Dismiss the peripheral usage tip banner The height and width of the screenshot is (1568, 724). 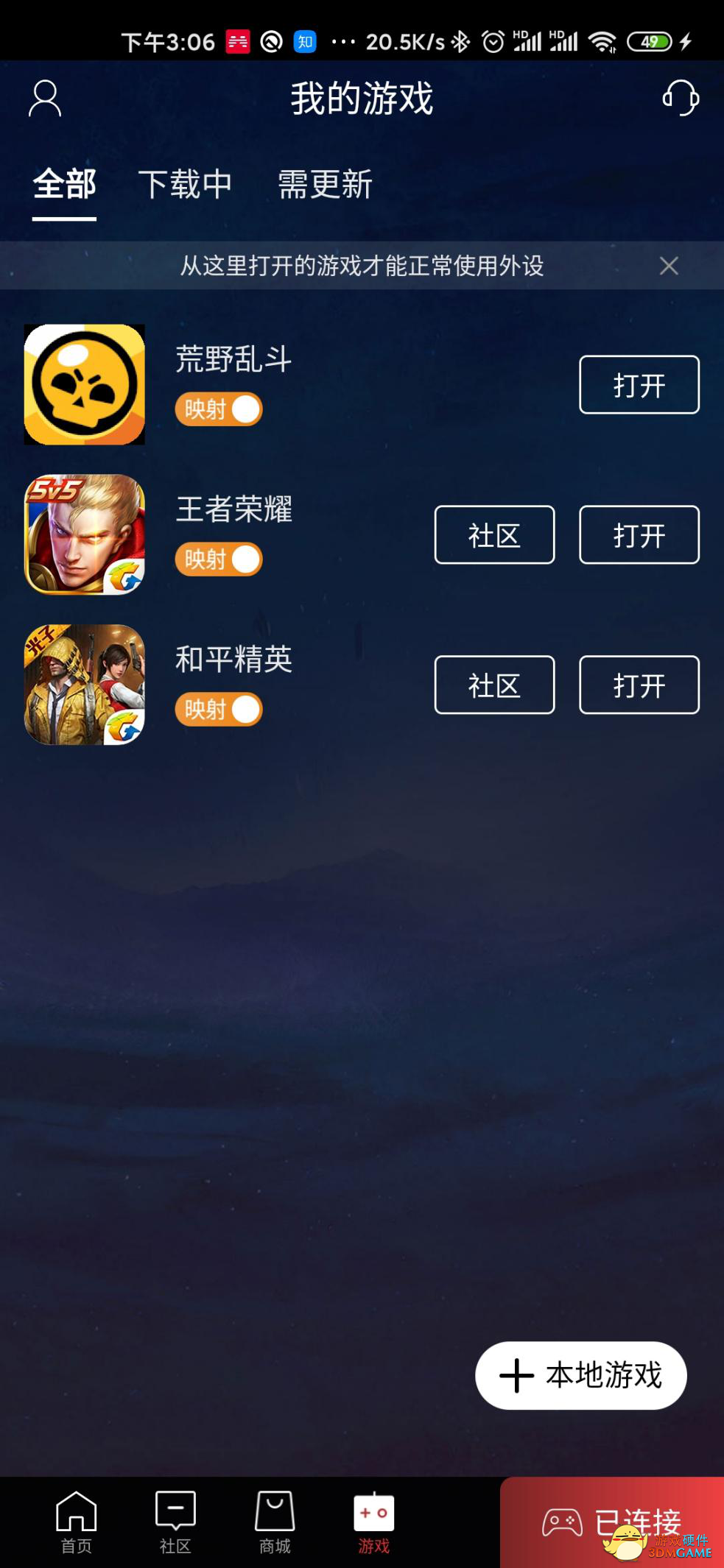coord(669,266)
